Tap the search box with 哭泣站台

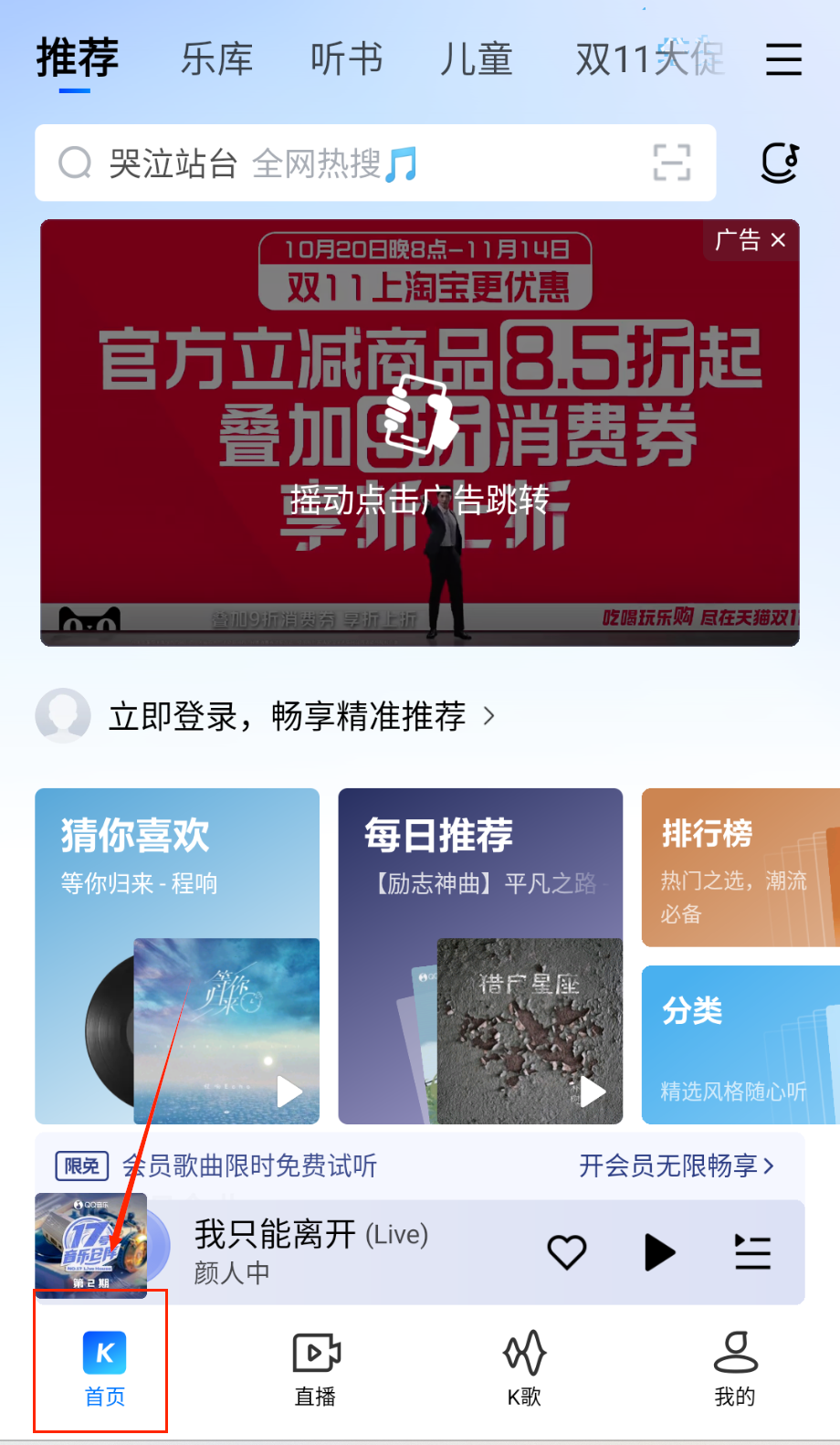347,163
